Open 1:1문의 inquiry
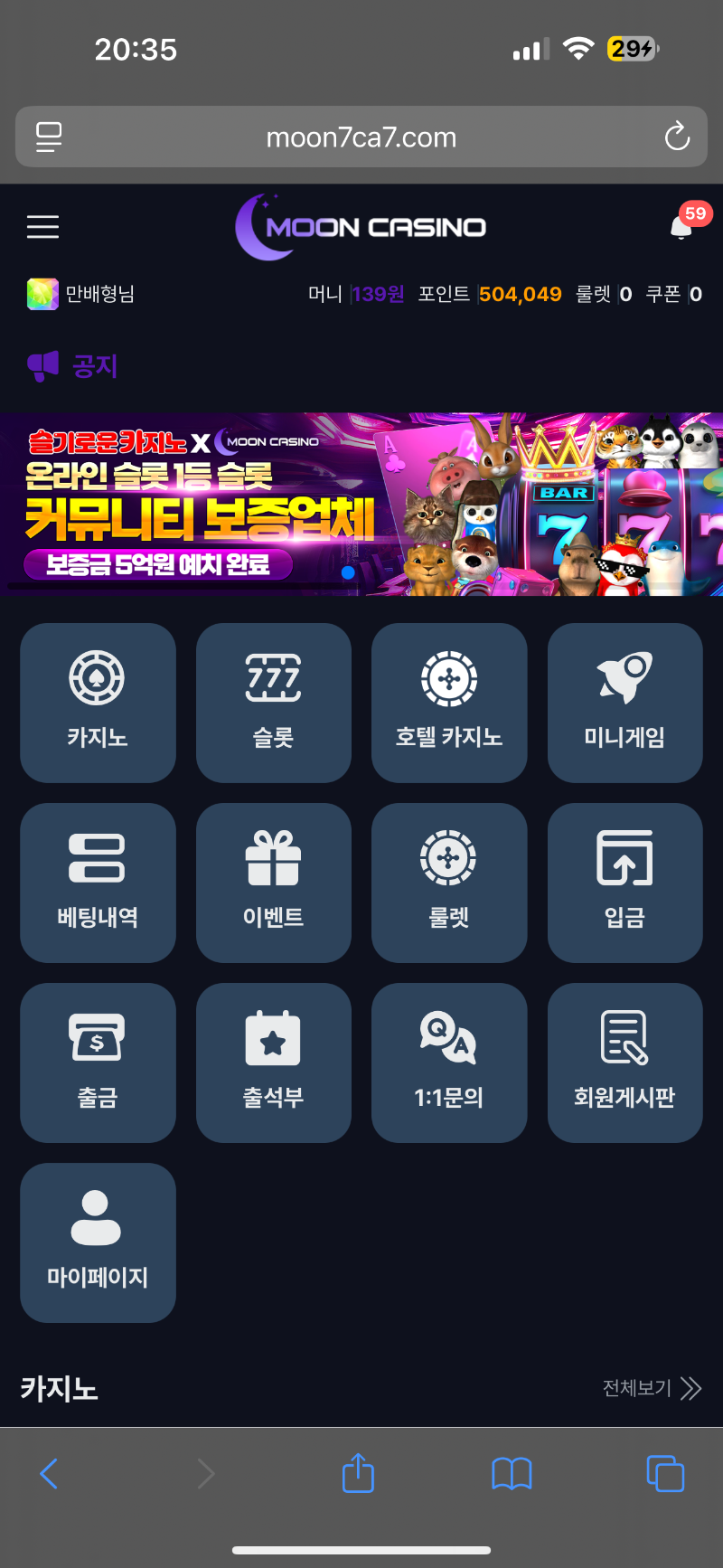723x1568 pixels. tap(449, 1063)
